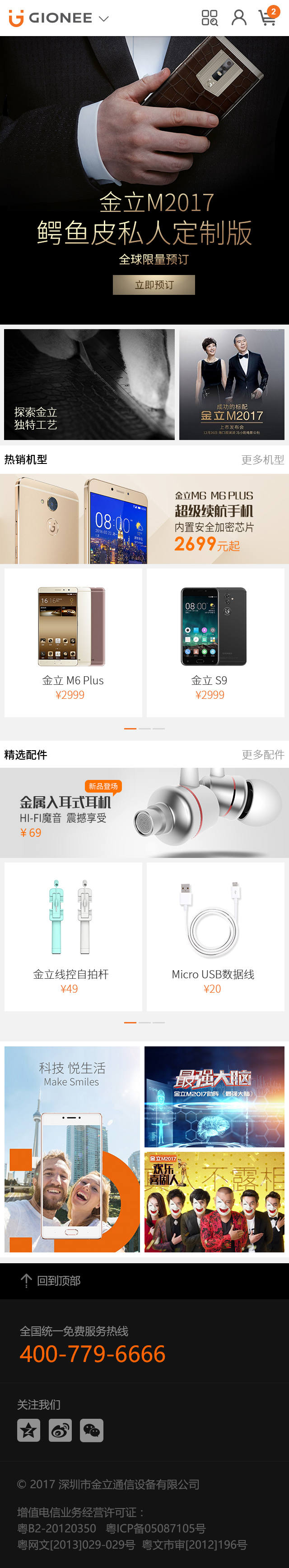Open the 探索金立独特工艺 tile
289x1568 pixels.
89,384
